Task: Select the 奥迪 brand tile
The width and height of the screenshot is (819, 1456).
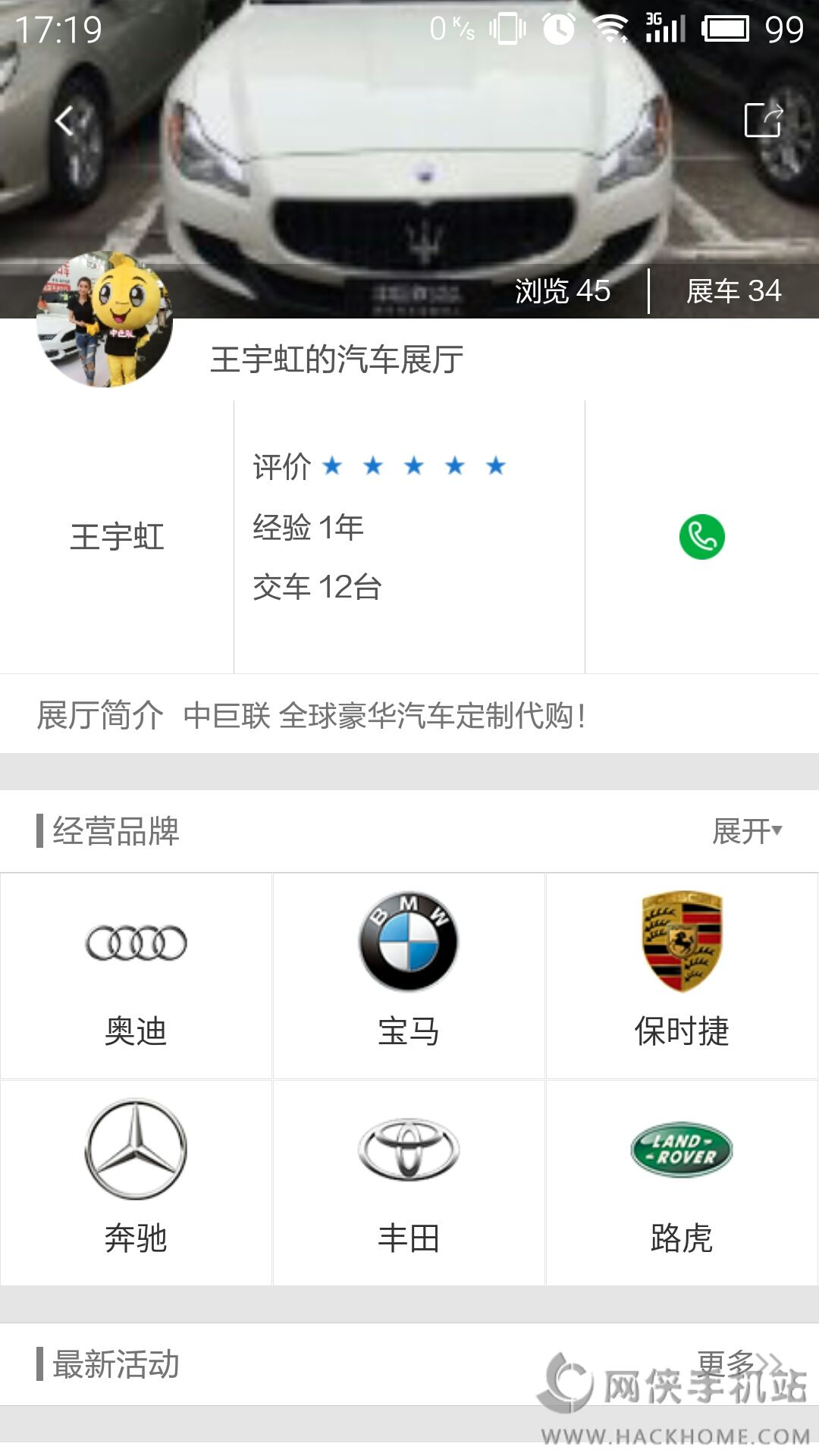Action: pos(136,975)
